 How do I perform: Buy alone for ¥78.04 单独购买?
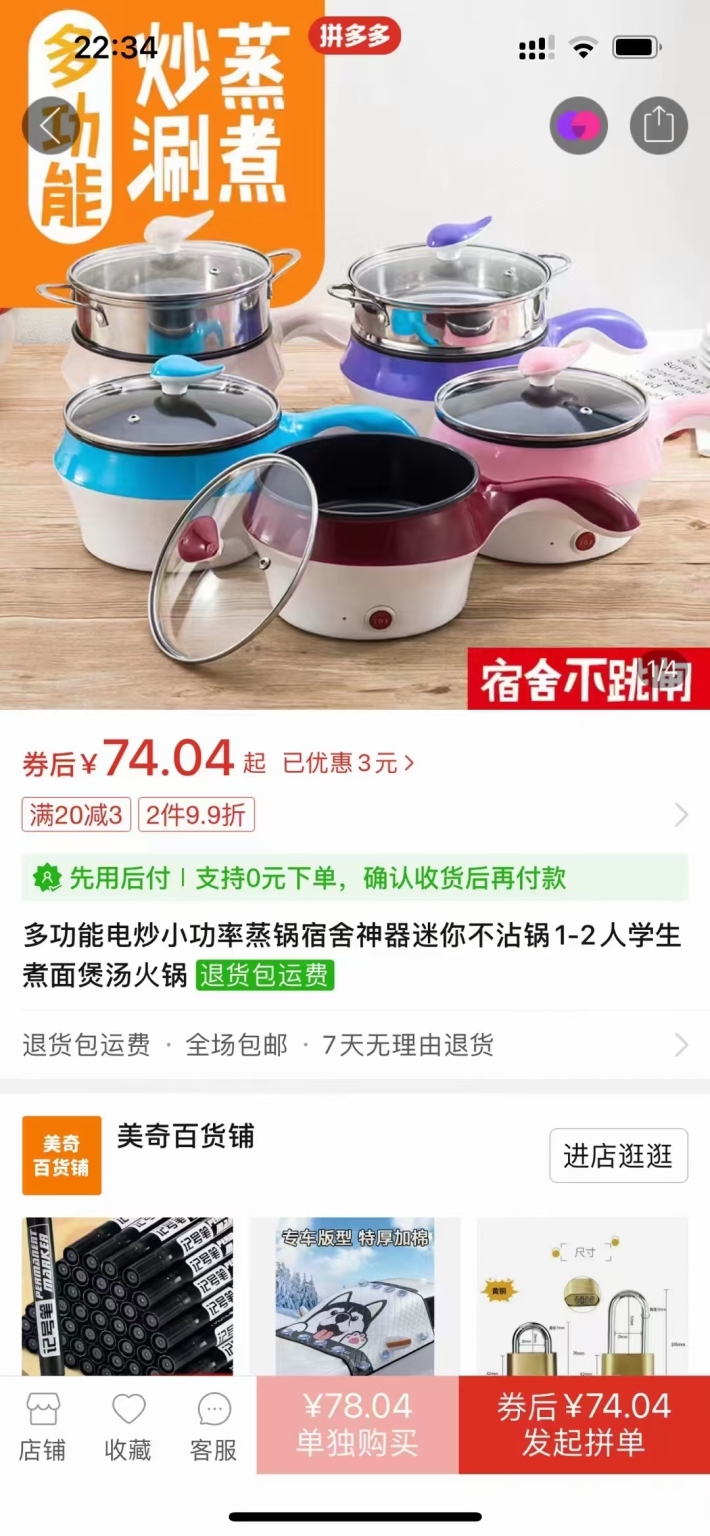pos(357,1424)
